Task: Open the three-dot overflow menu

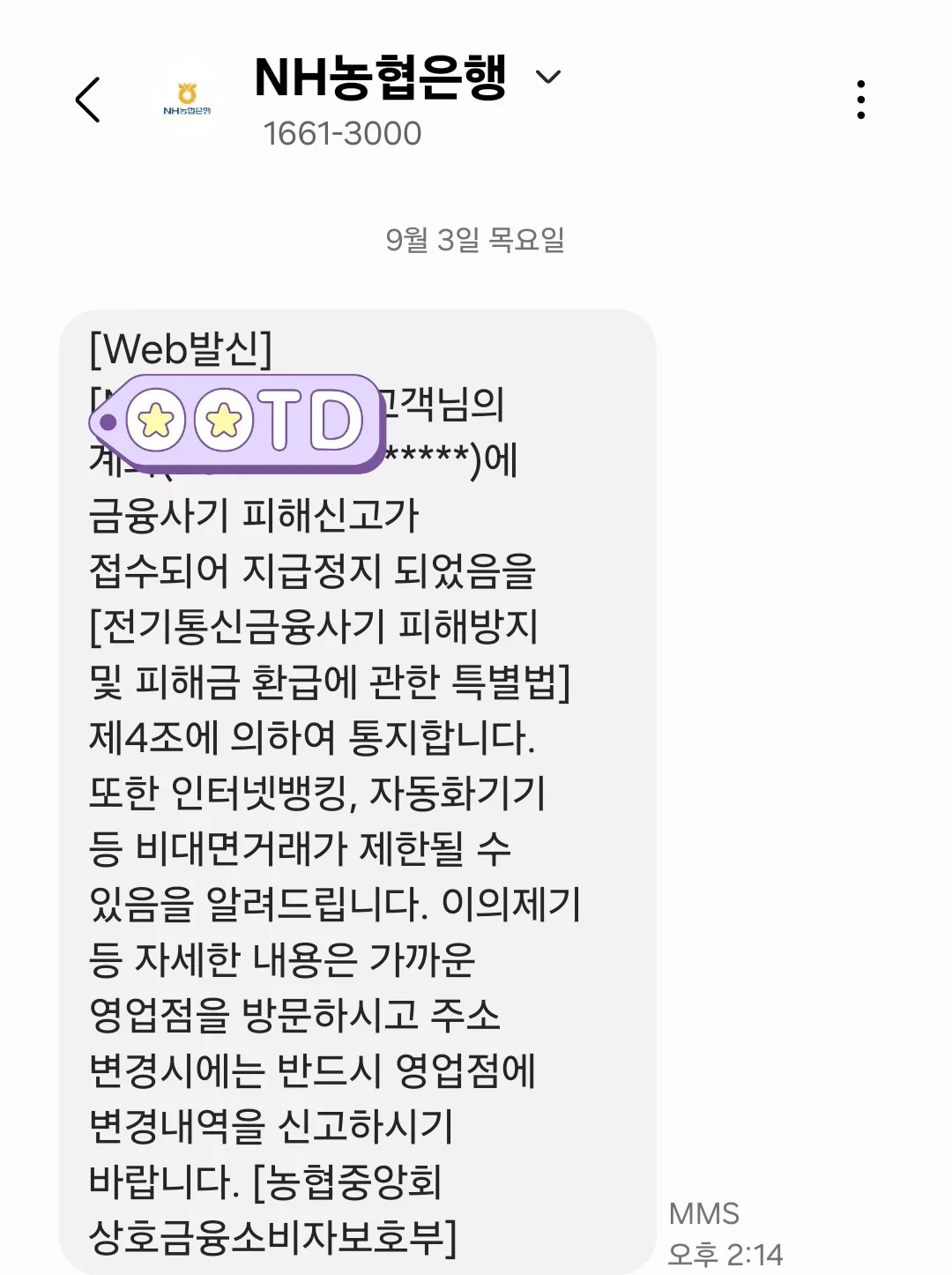Action: coord(861,100)
